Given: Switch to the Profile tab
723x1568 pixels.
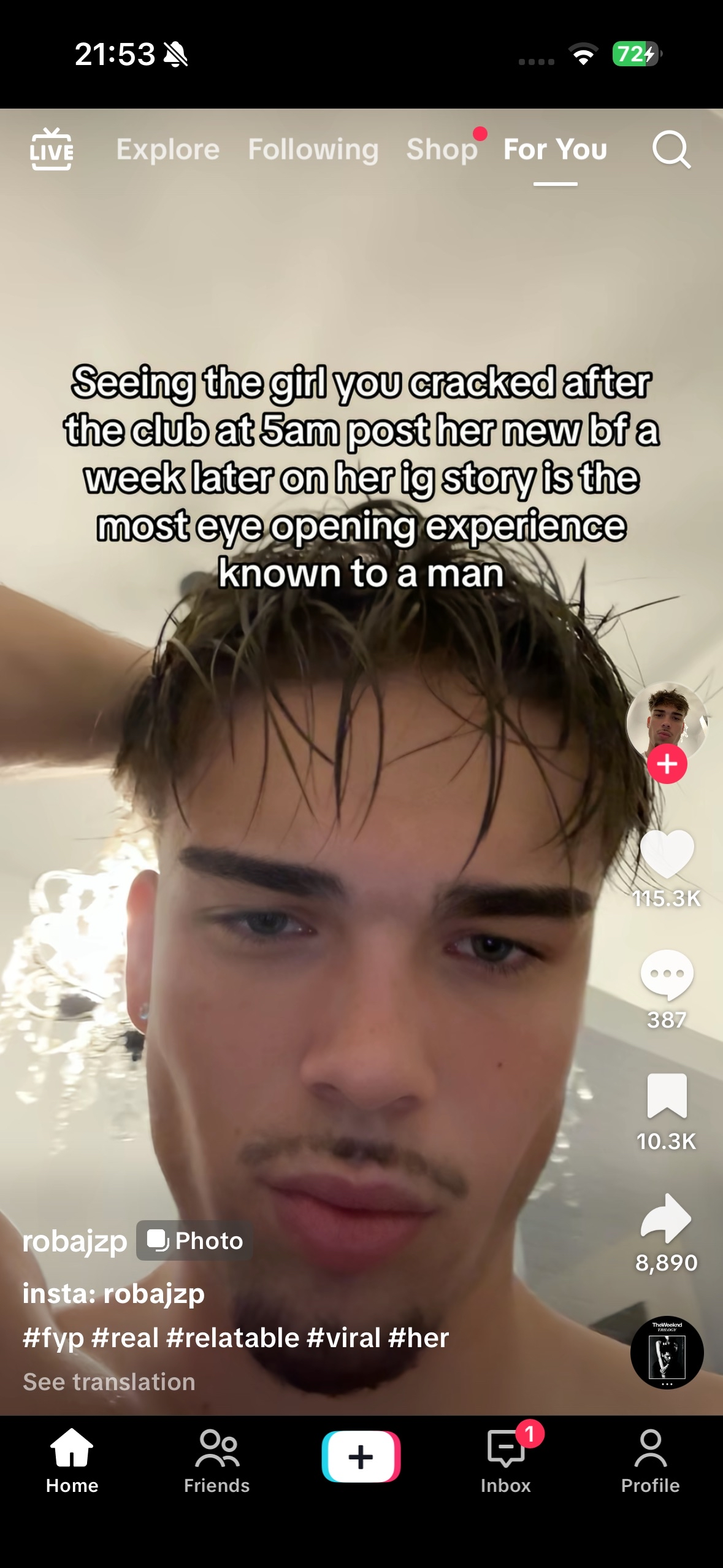Looking at the screenshot, I should coord(650,1460).
